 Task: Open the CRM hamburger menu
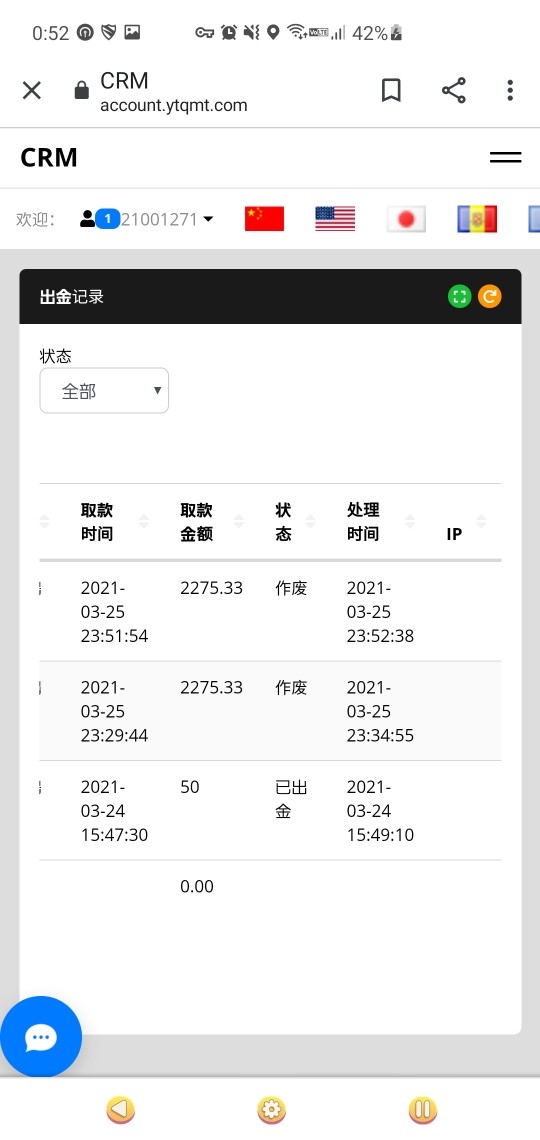coord(505,157)
